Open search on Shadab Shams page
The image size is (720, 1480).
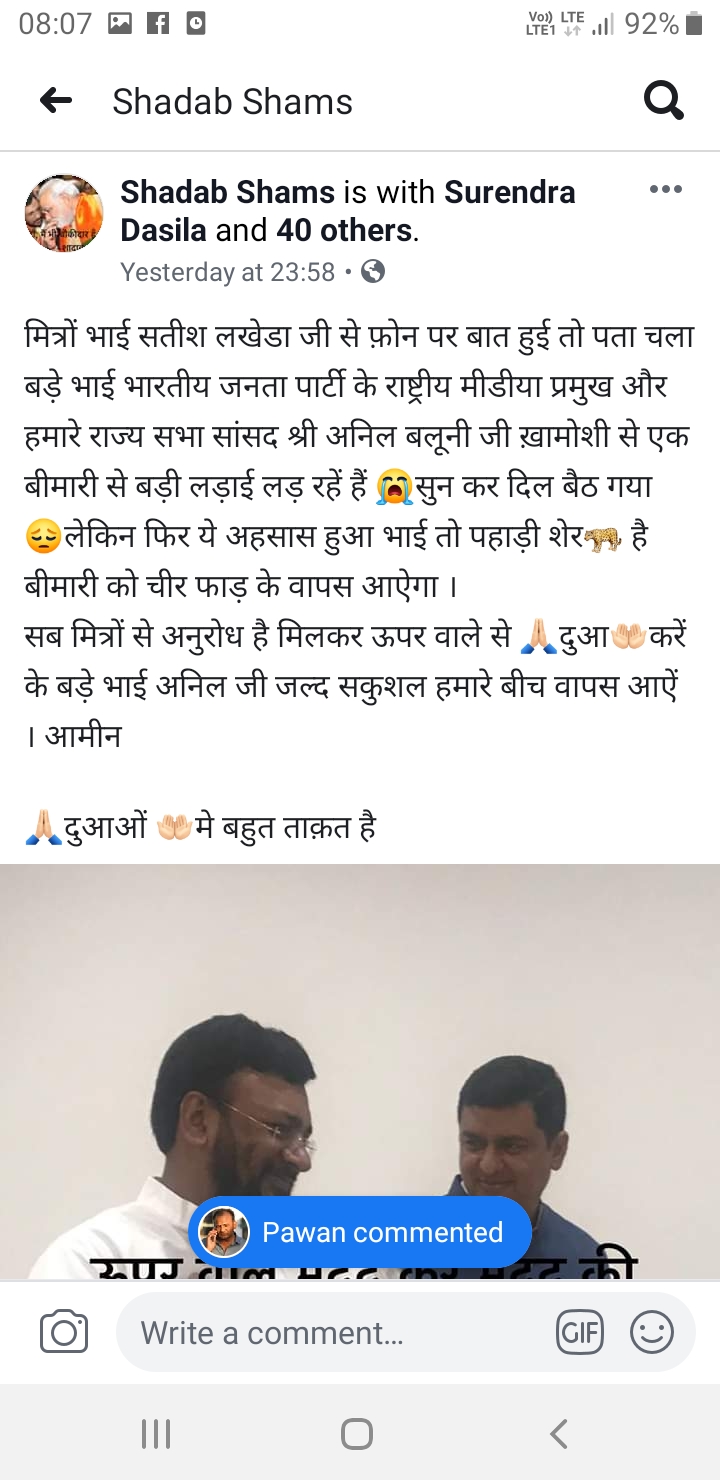tap(663, 101)
